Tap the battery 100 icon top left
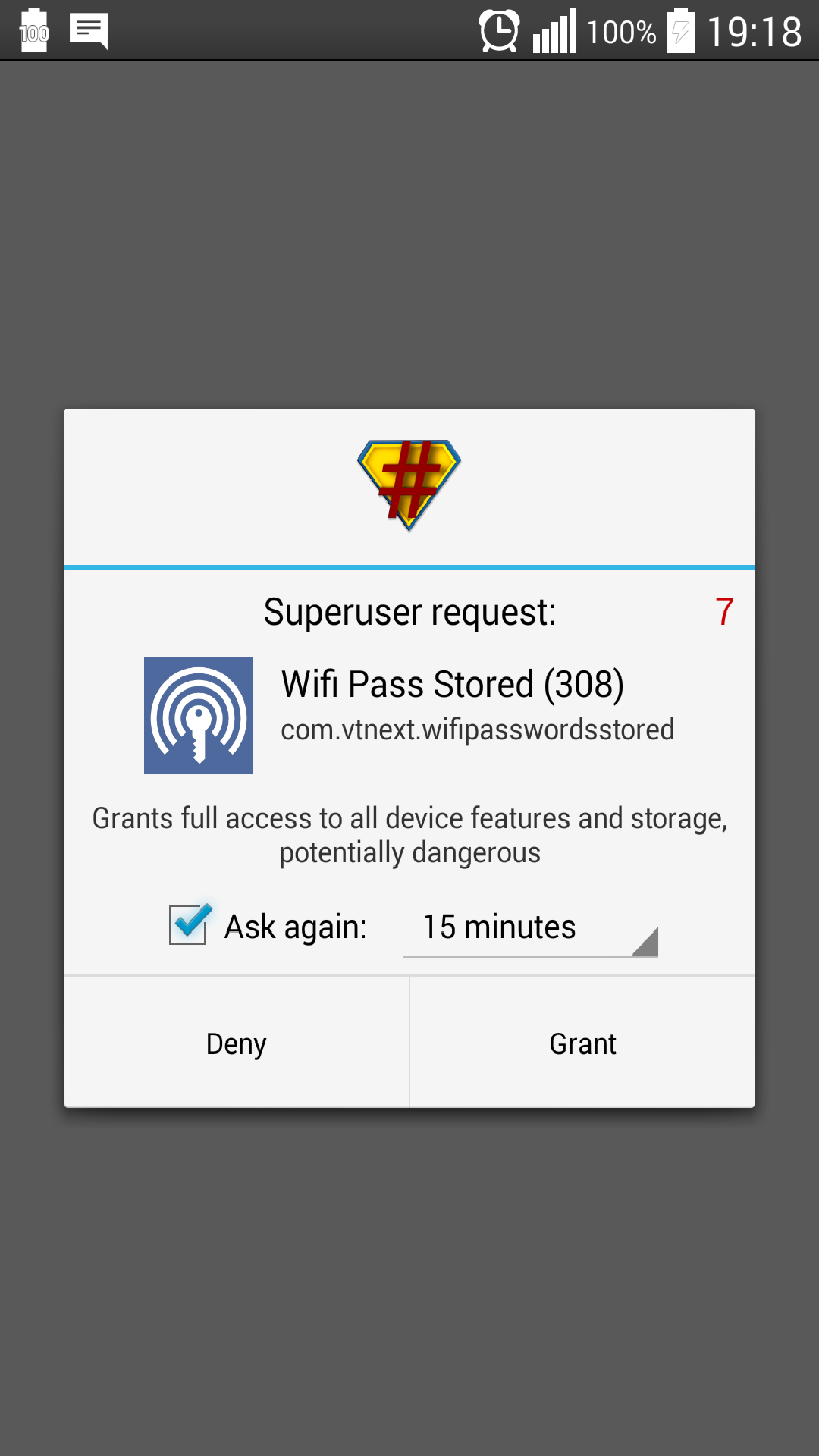 33,30
